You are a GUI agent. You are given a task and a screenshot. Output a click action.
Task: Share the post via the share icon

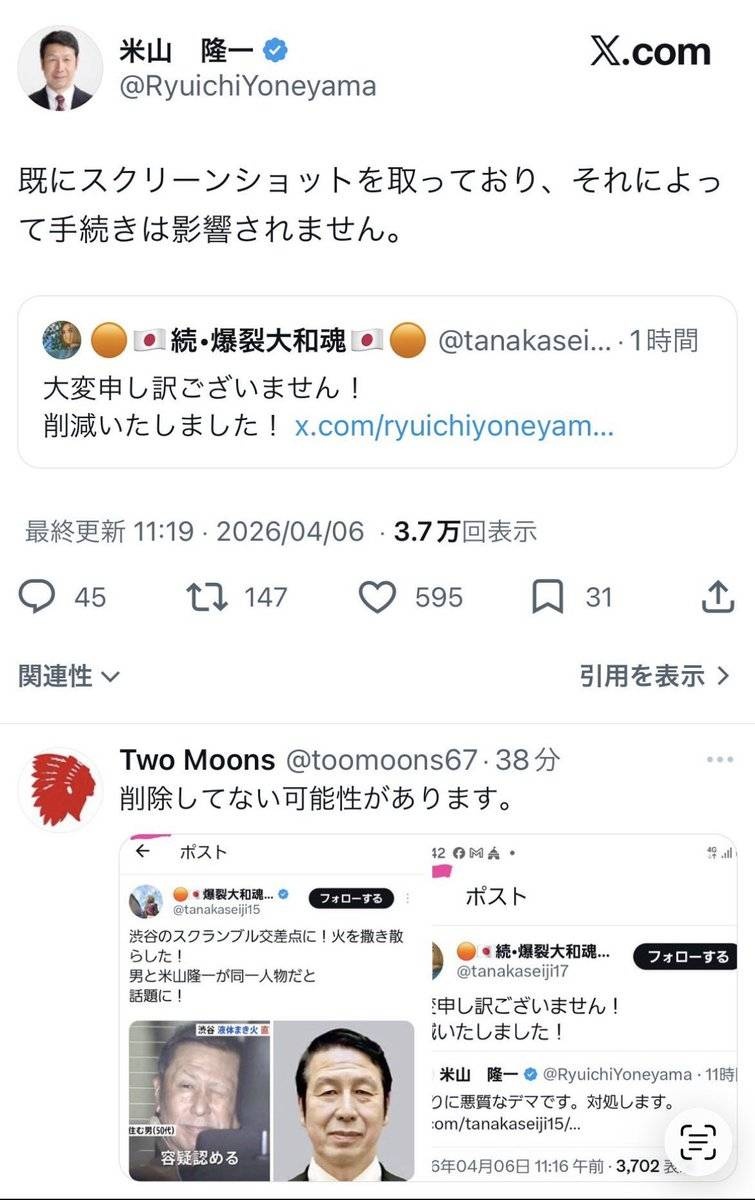click(718, 598)
